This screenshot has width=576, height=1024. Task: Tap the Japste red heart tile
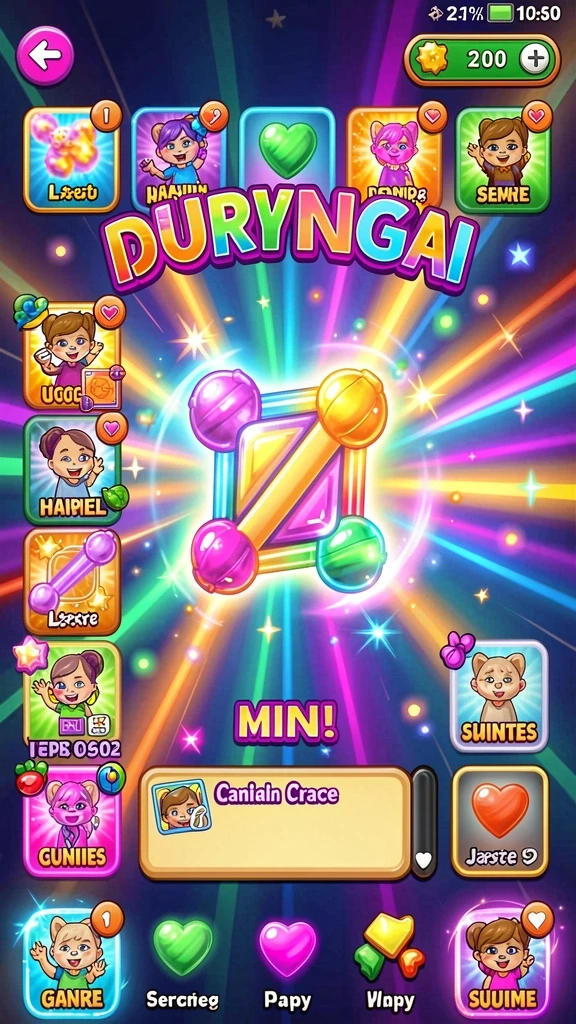pyautogui.click(x=500, y=822)
